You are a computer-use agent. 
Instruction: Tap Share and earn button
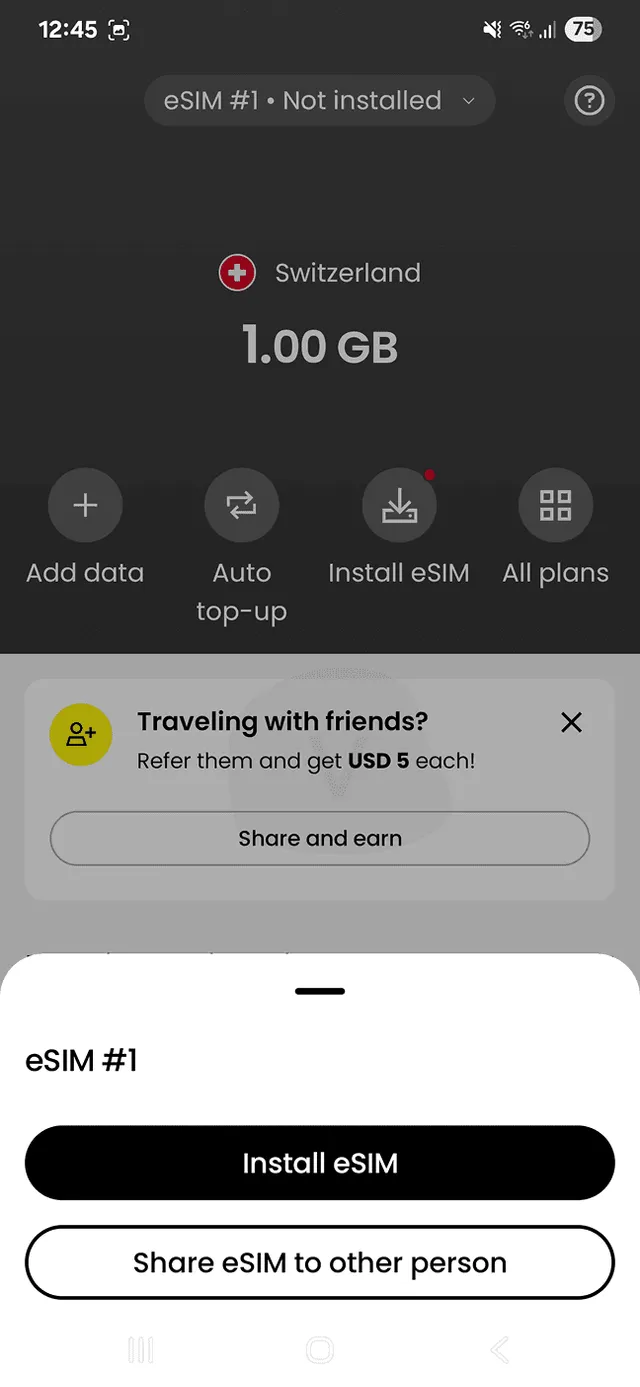coord(320,838)
